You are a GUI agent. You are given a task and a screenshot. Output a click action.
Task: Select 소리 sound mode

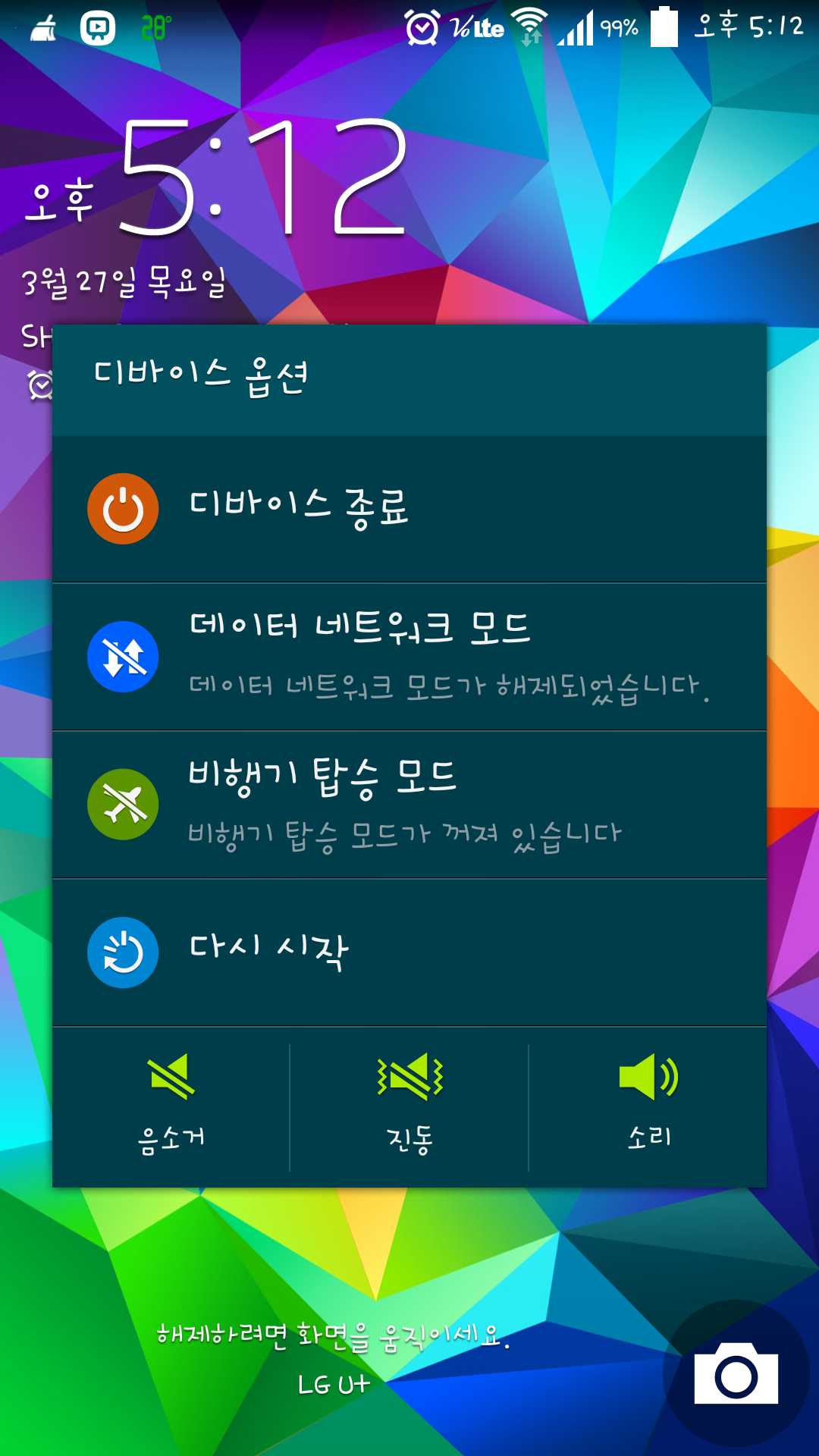point(648,1106)
